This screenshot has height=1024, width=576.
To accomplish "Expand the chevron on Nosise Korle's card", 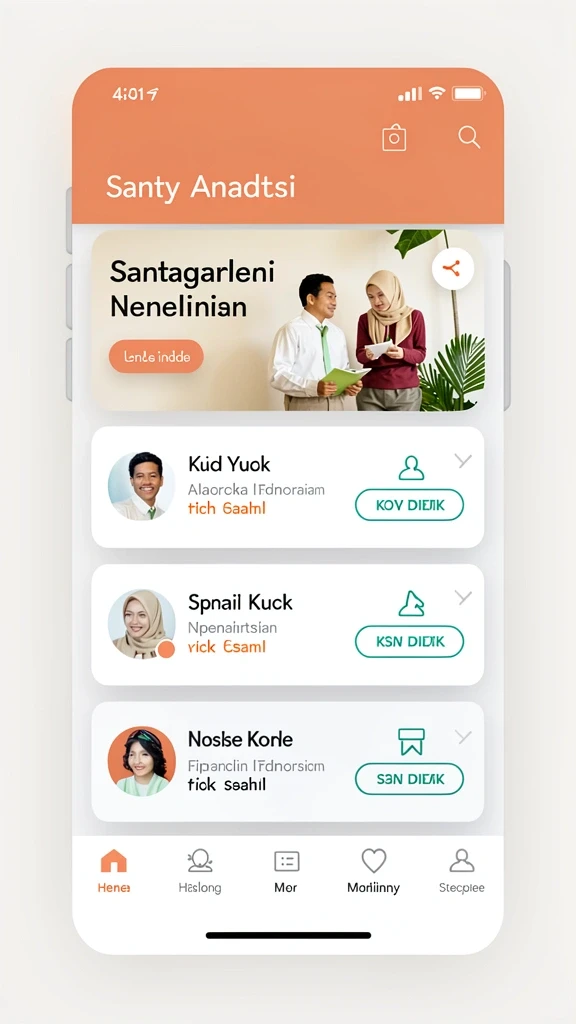I will pos(463,737).
